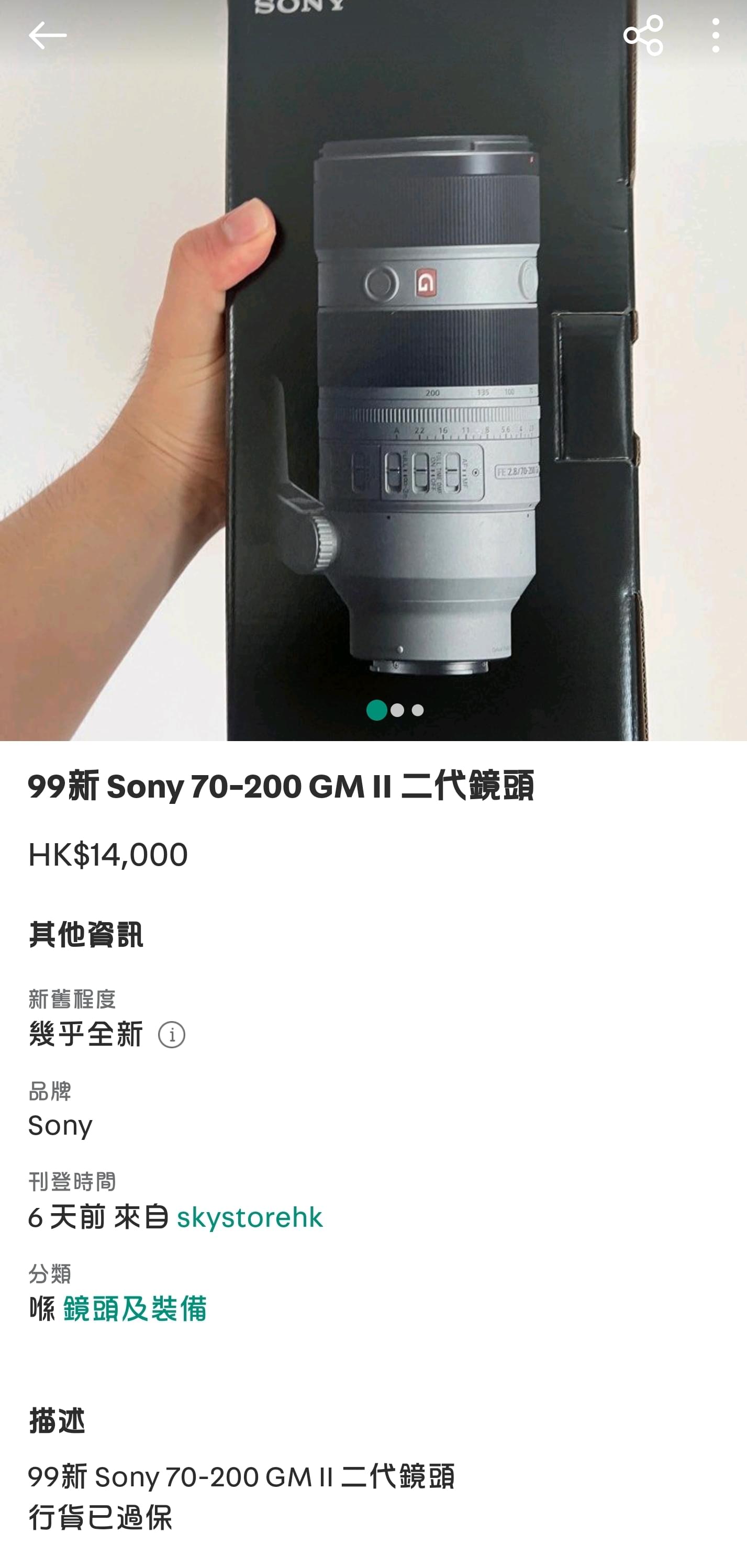
Task: Go back to the previous screen
Action: [x=48, y=35]
